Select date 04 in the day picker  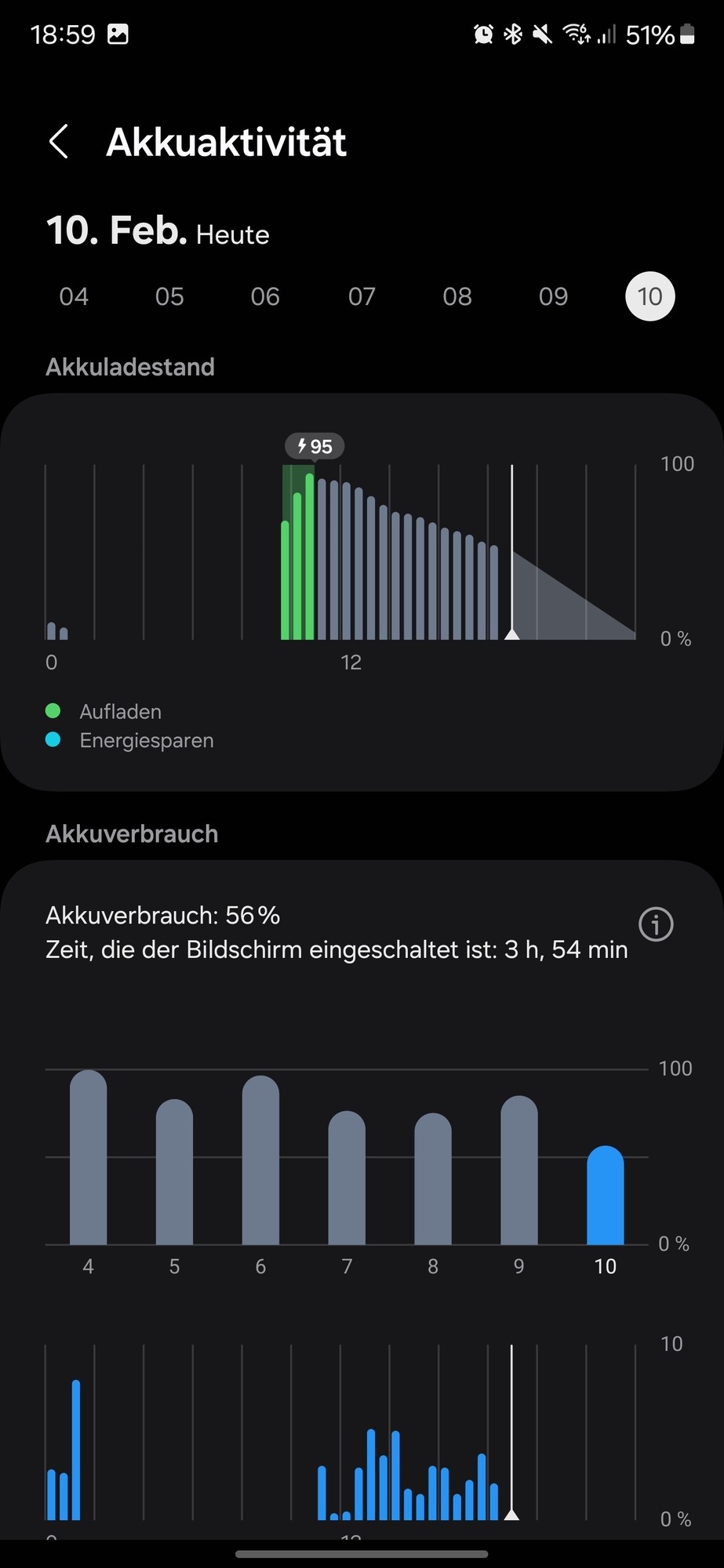point(74,296)
